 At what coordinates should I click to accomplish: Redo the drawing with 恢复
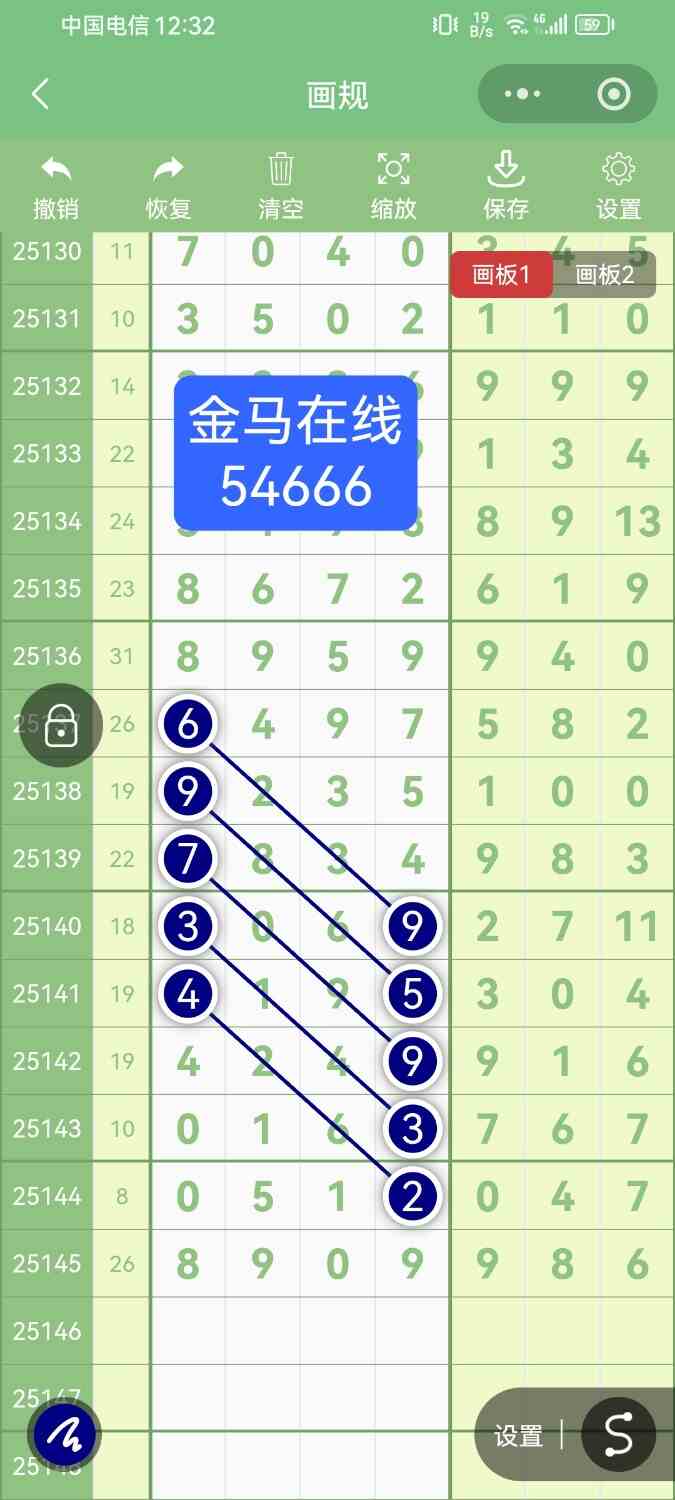coord(168,187)
